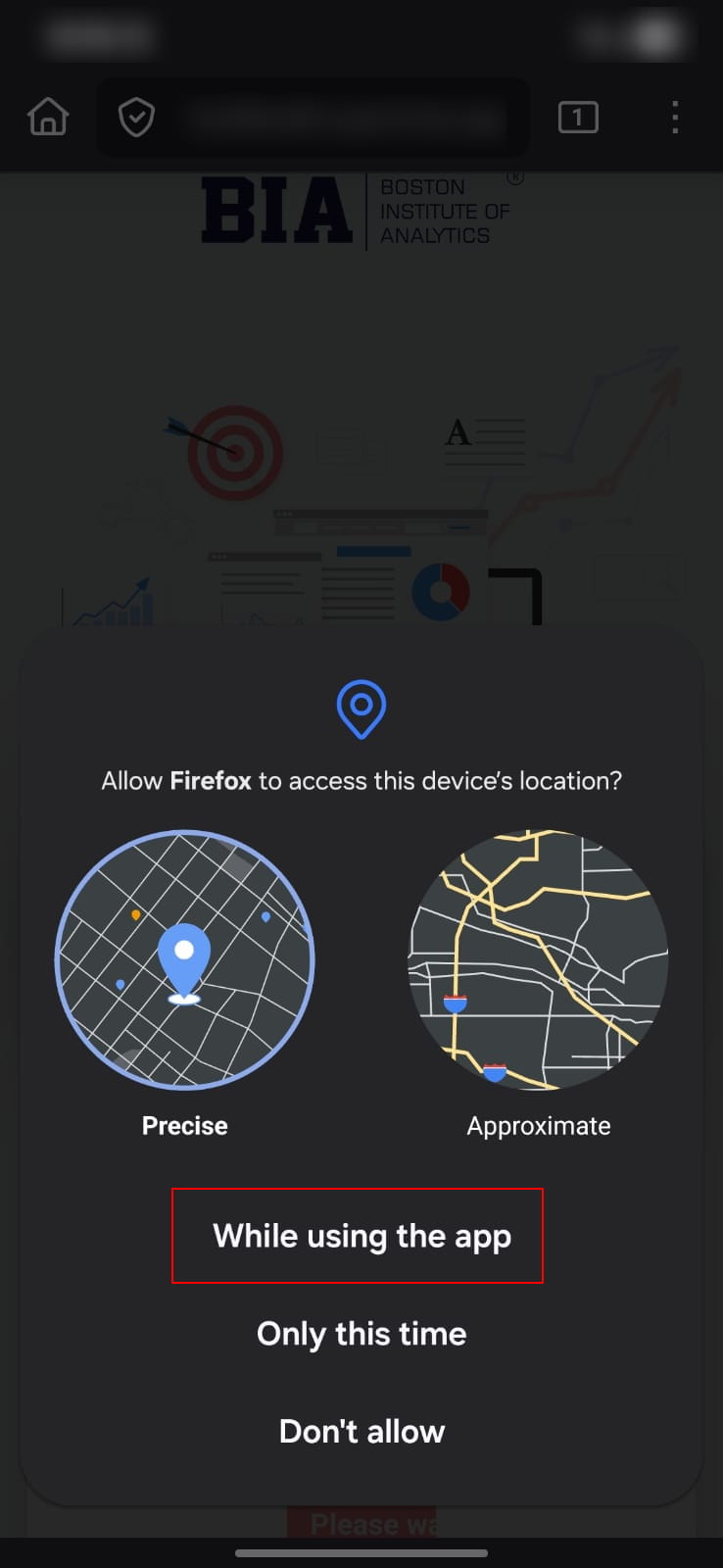
Task: Select Precise location accuracy
Action: [184, 960]
